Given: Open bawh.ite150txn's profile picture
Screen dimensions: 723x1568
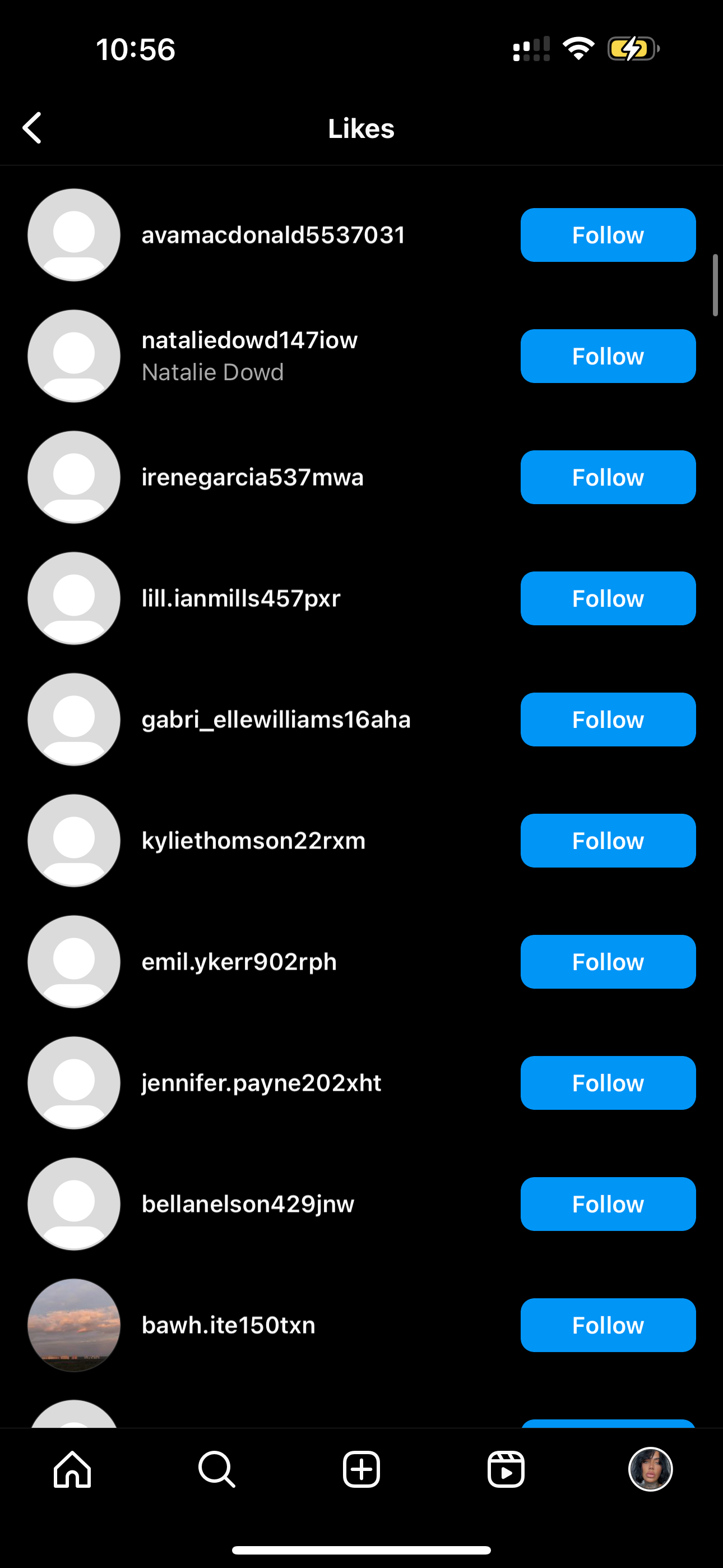Looking at the screenshot, I should pos(73,1325).
